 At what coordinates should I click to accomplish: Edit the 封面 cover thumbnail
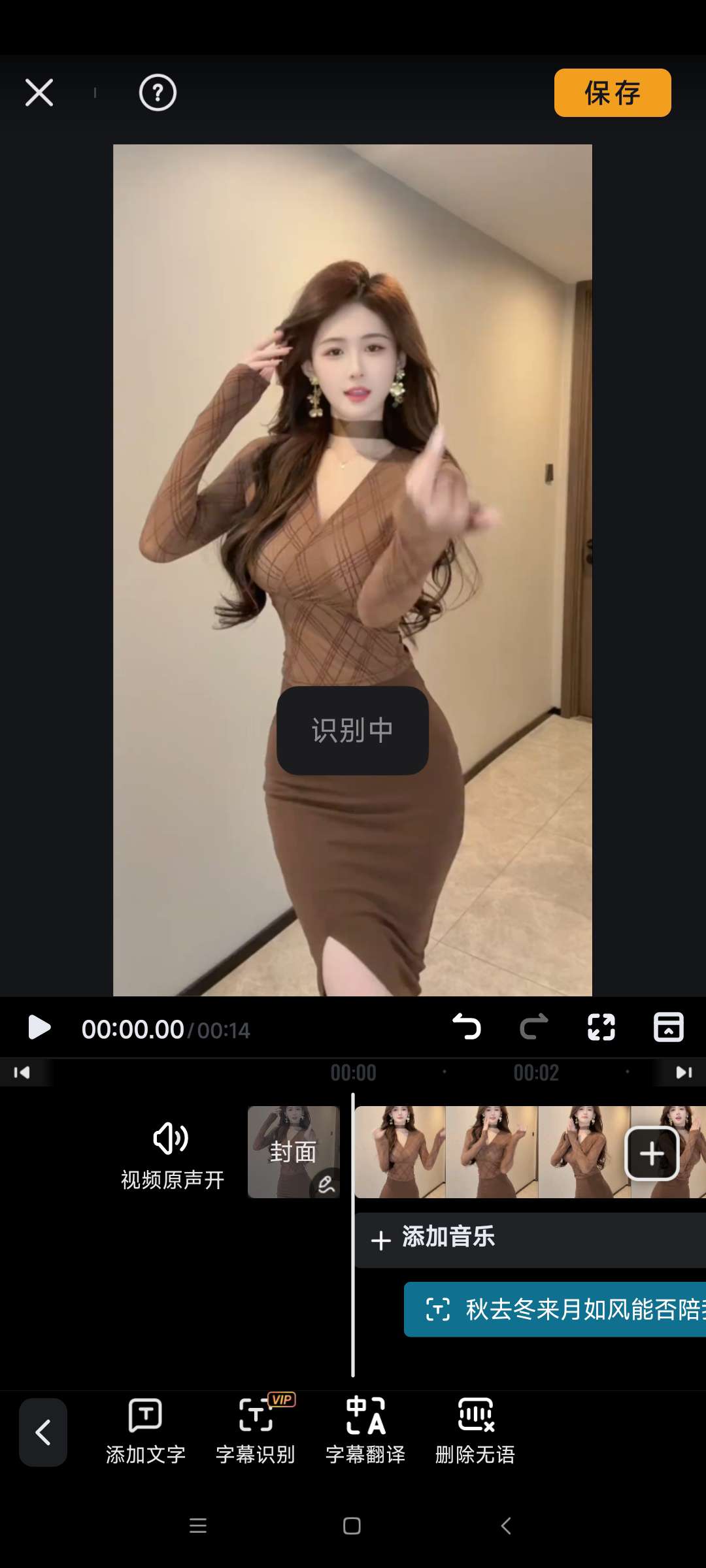[294, 1152]
